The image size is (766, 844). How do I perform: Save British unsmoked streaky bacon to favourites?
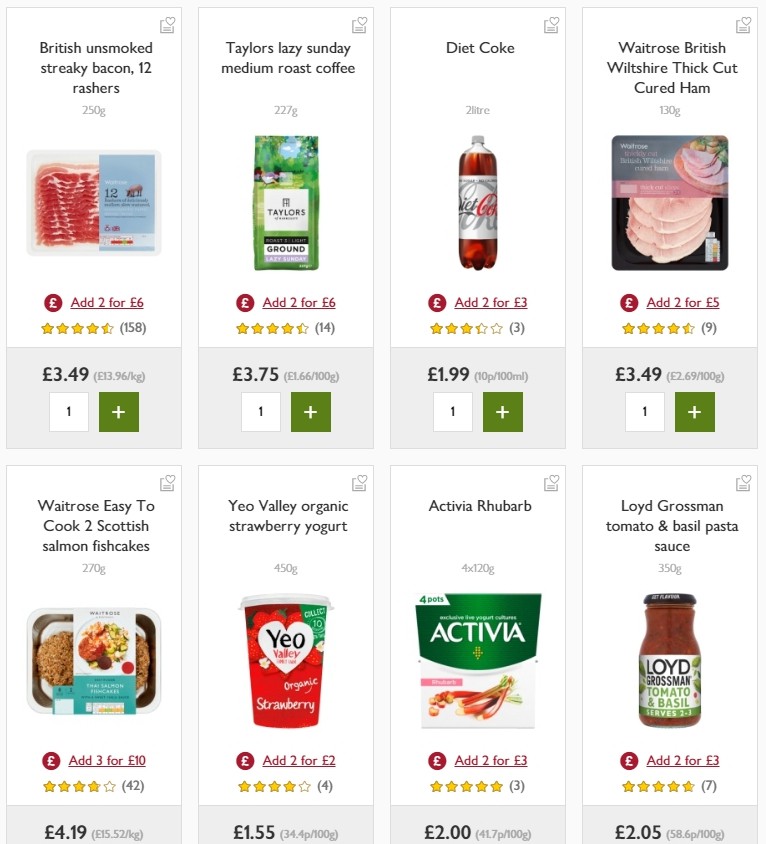[x=167, y=24]
